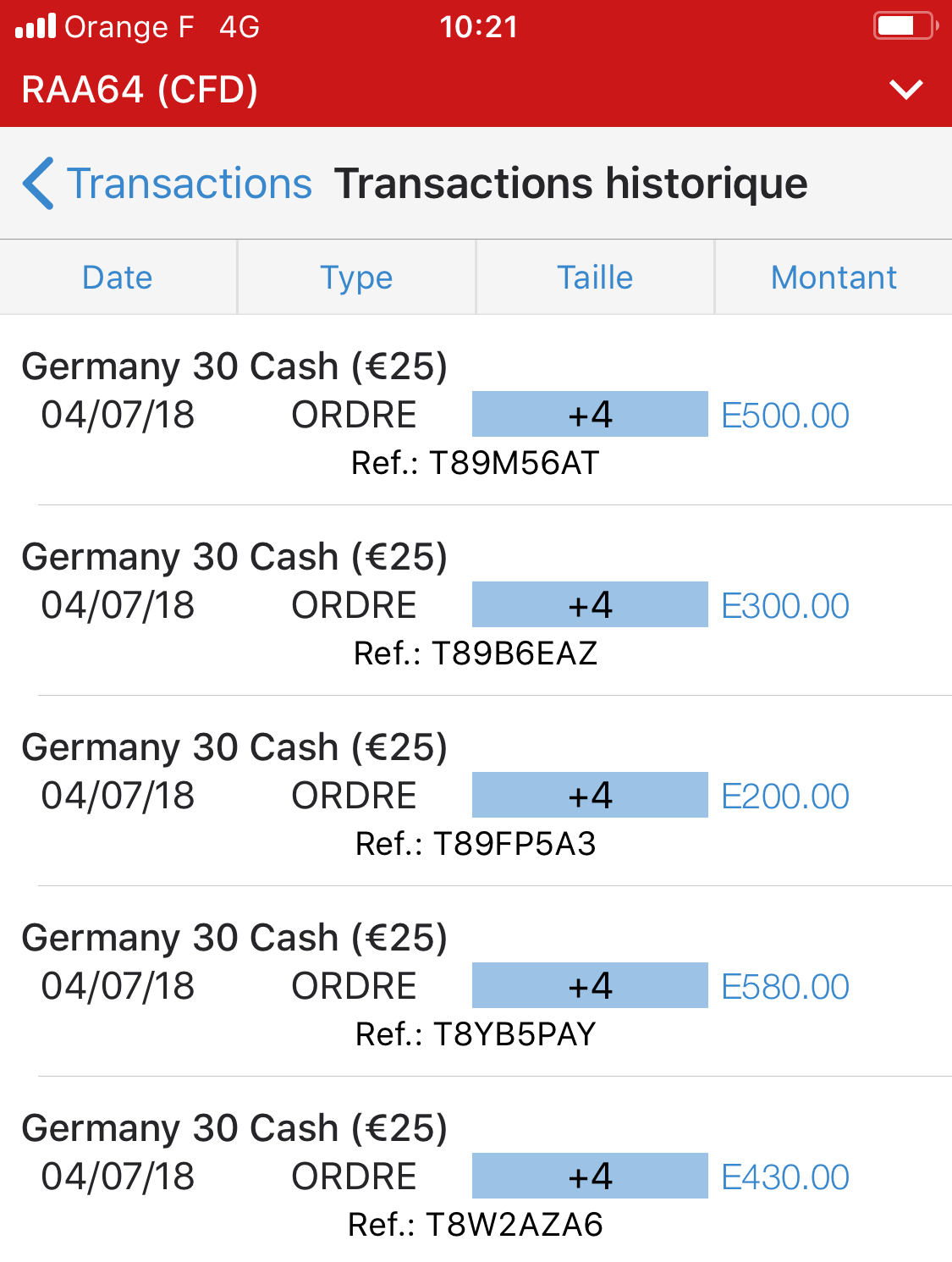The image size is (952, 1262).
Task: Open transaction with ref T89M56AT
Action: [x=476, y=415]
